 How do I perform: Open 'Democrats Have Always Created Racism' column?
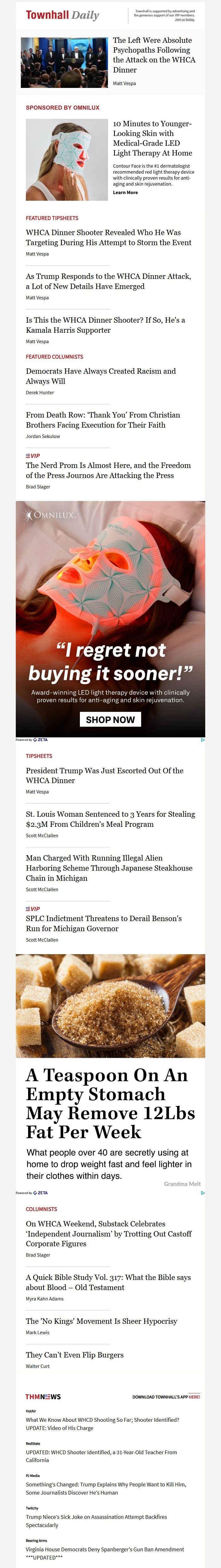pos(101,376)
